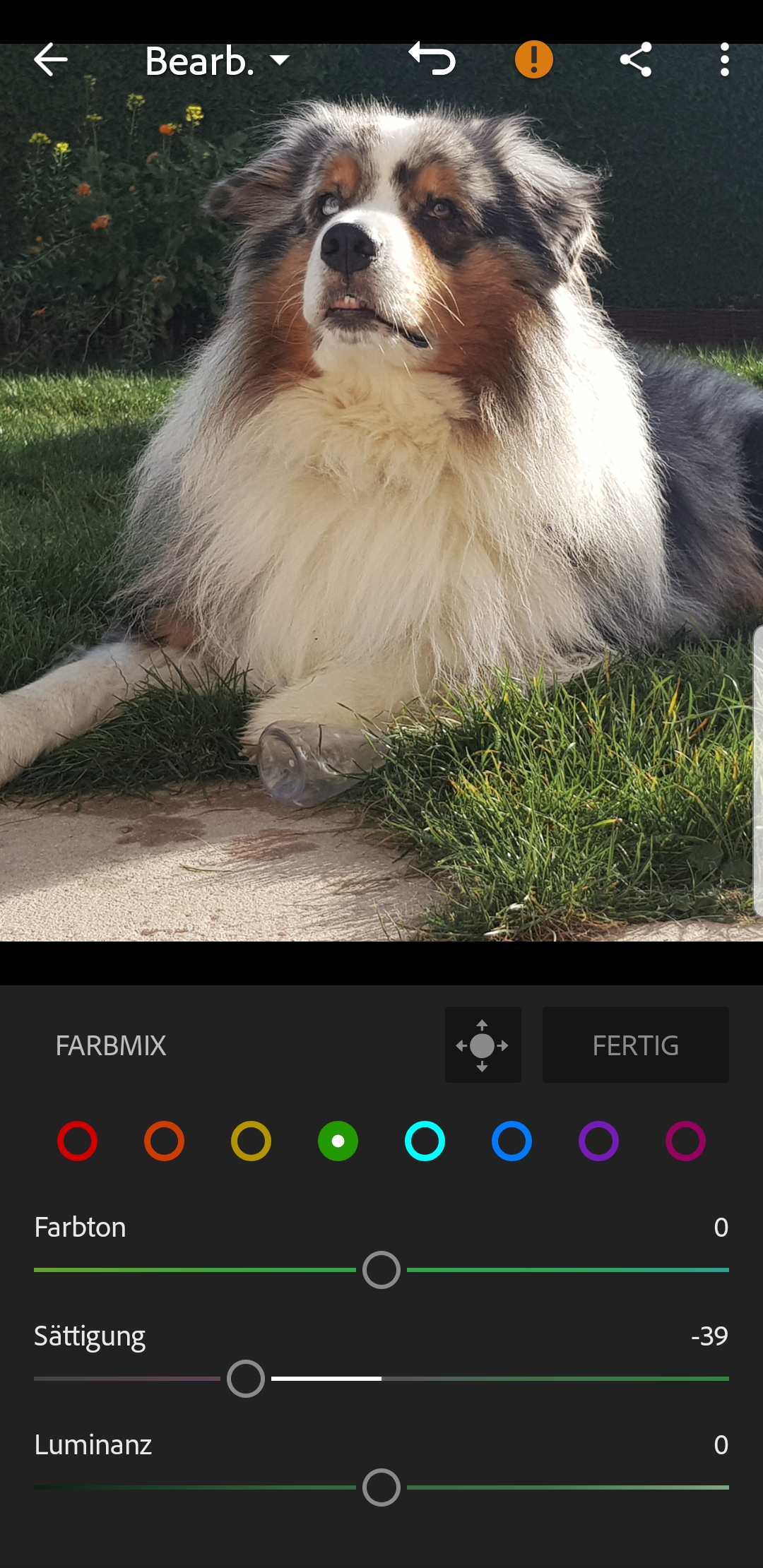Choose the yellow color channel
Viewport: 763px width, 1568px height.
(251, 1141)
